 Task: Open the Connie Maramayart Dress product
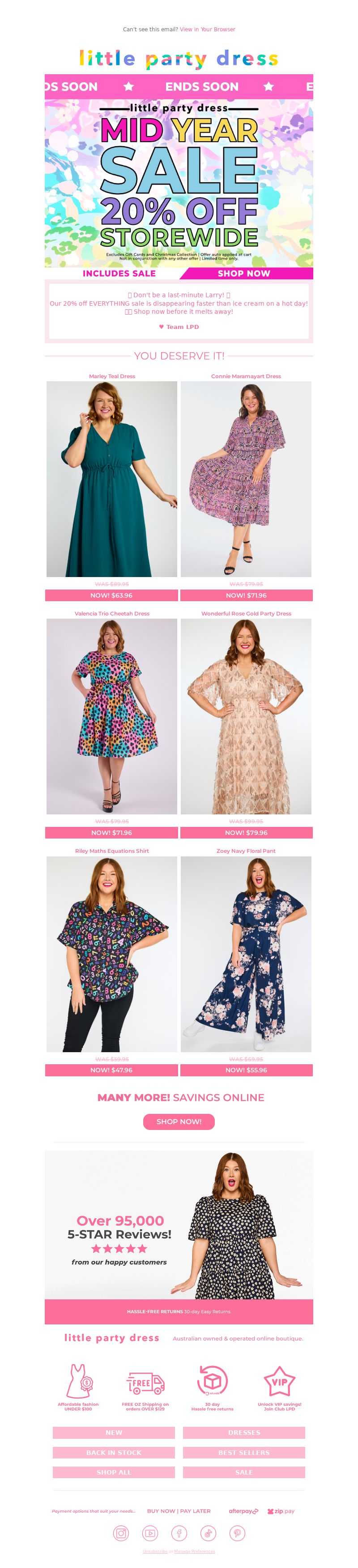(x=246, y=479)
